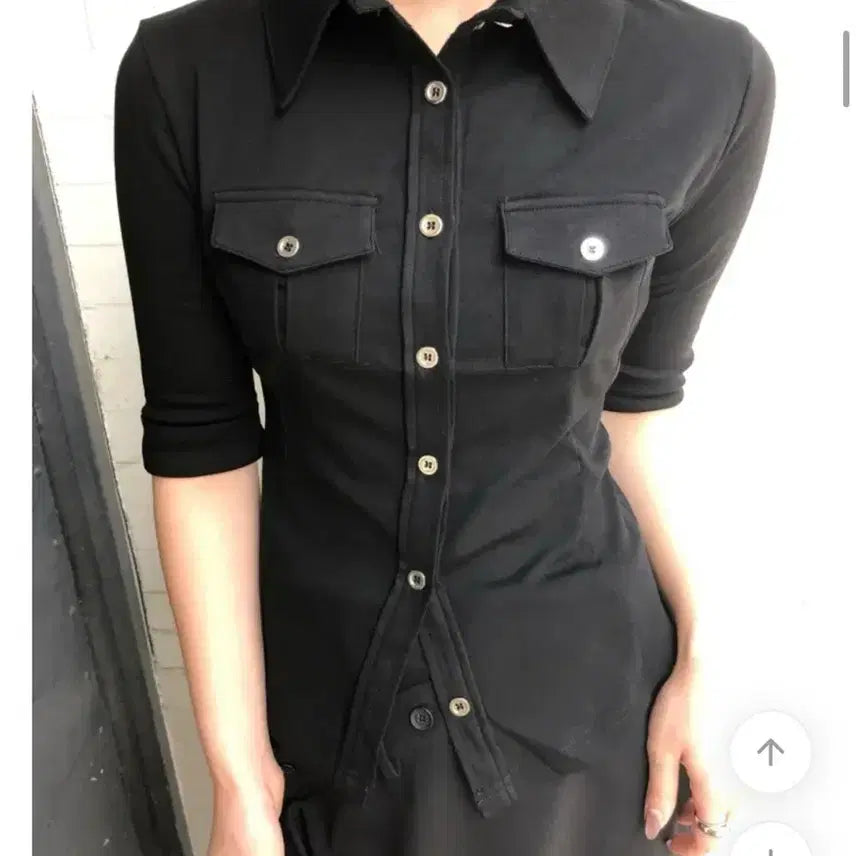This screenshot has width=856, height=856.
Task: Tap the scroll-to-top arrow button
Action: (x=770, y=752)
